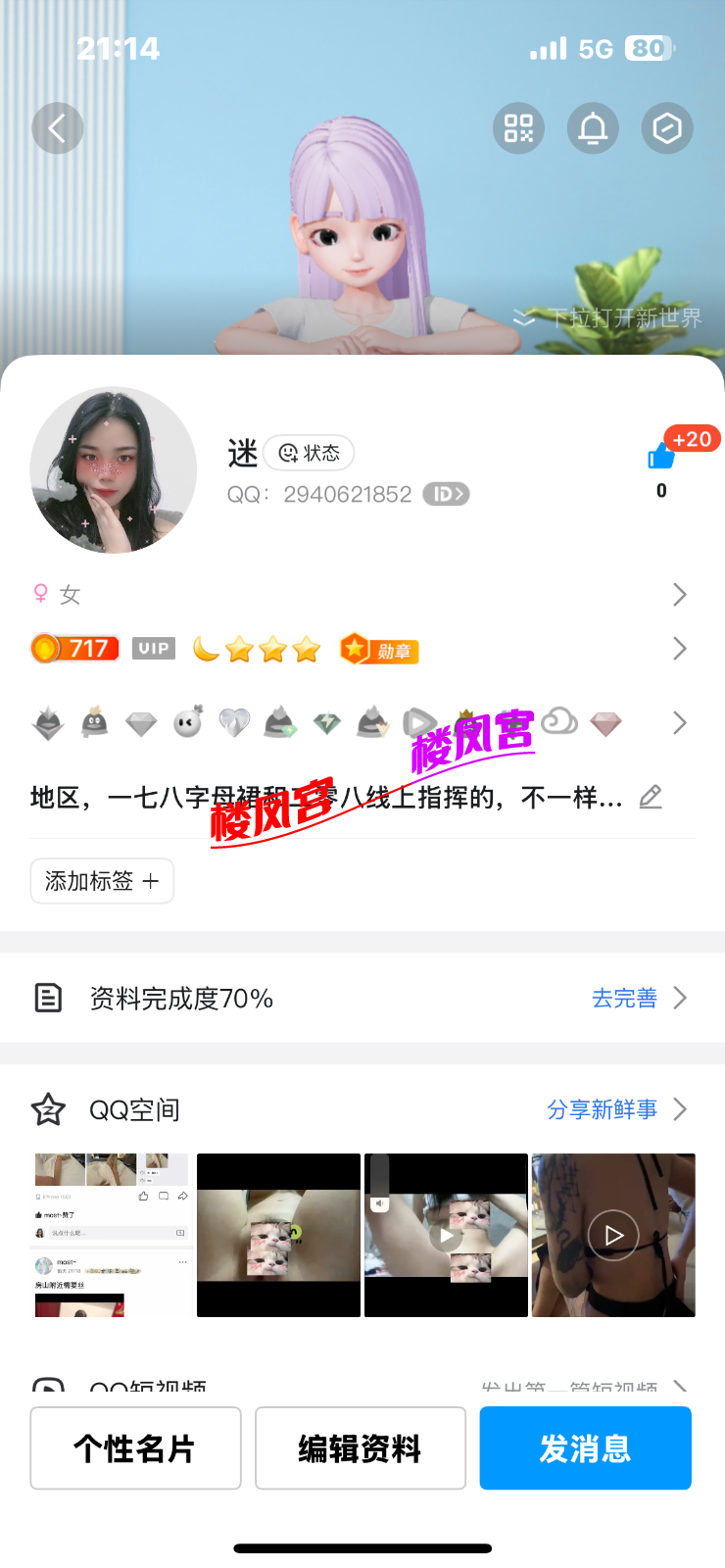Tap 添加标签 to add a tag

(102, 881)
